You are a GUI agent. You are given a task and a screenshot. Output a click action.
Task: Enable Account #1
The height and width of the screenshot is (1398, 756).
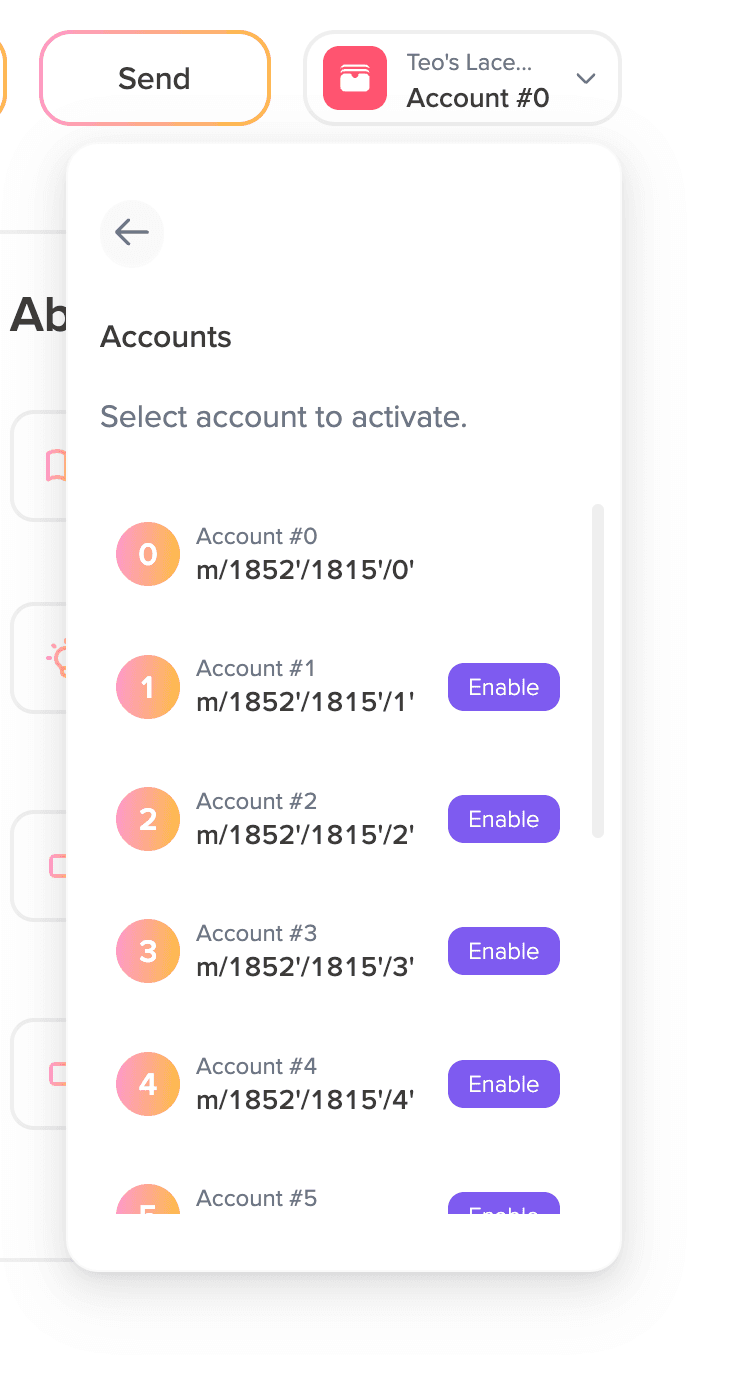pos(503,687)
